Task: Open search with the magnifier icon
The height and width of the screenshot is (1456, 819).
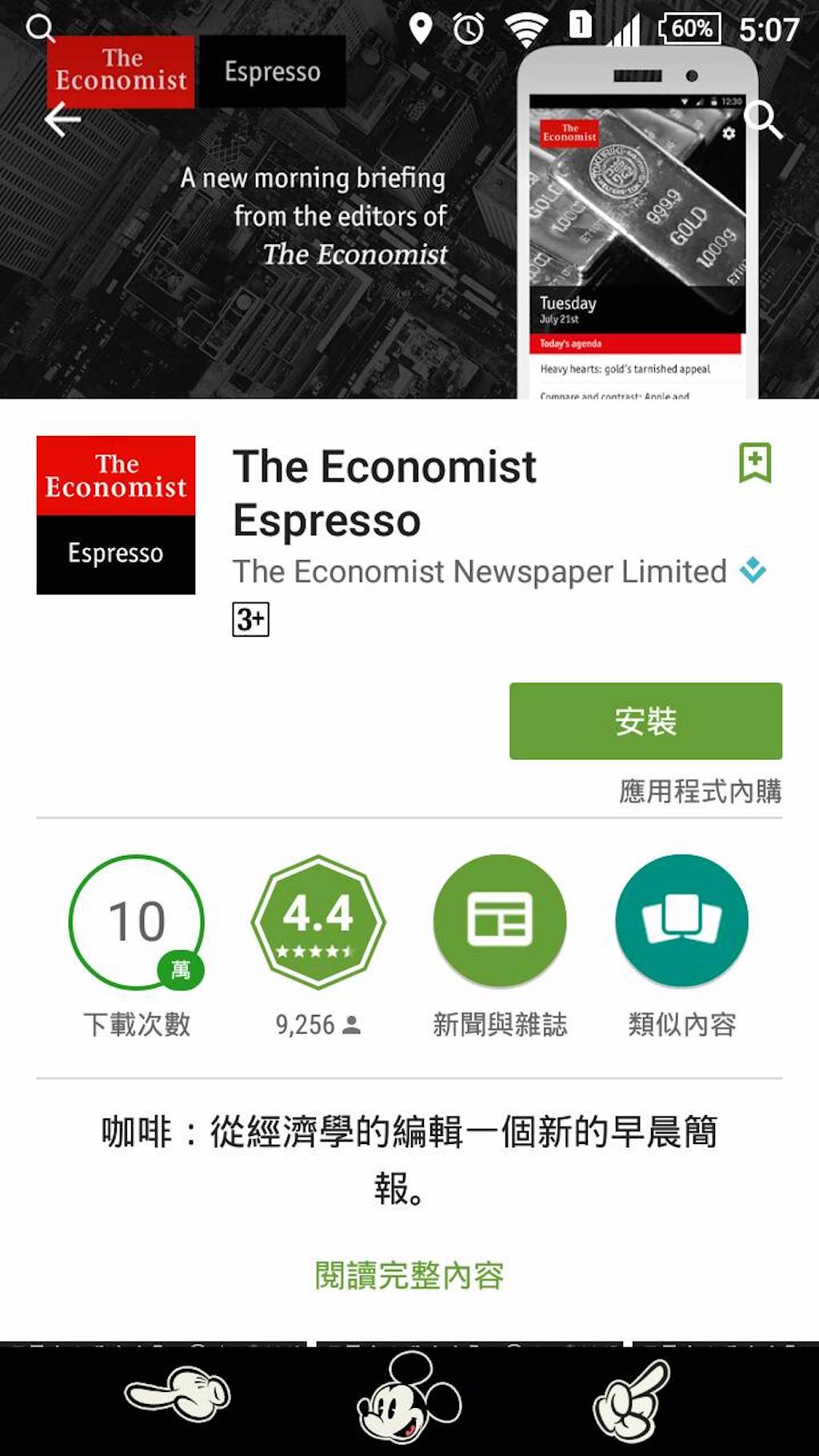Action: [763, 120]
